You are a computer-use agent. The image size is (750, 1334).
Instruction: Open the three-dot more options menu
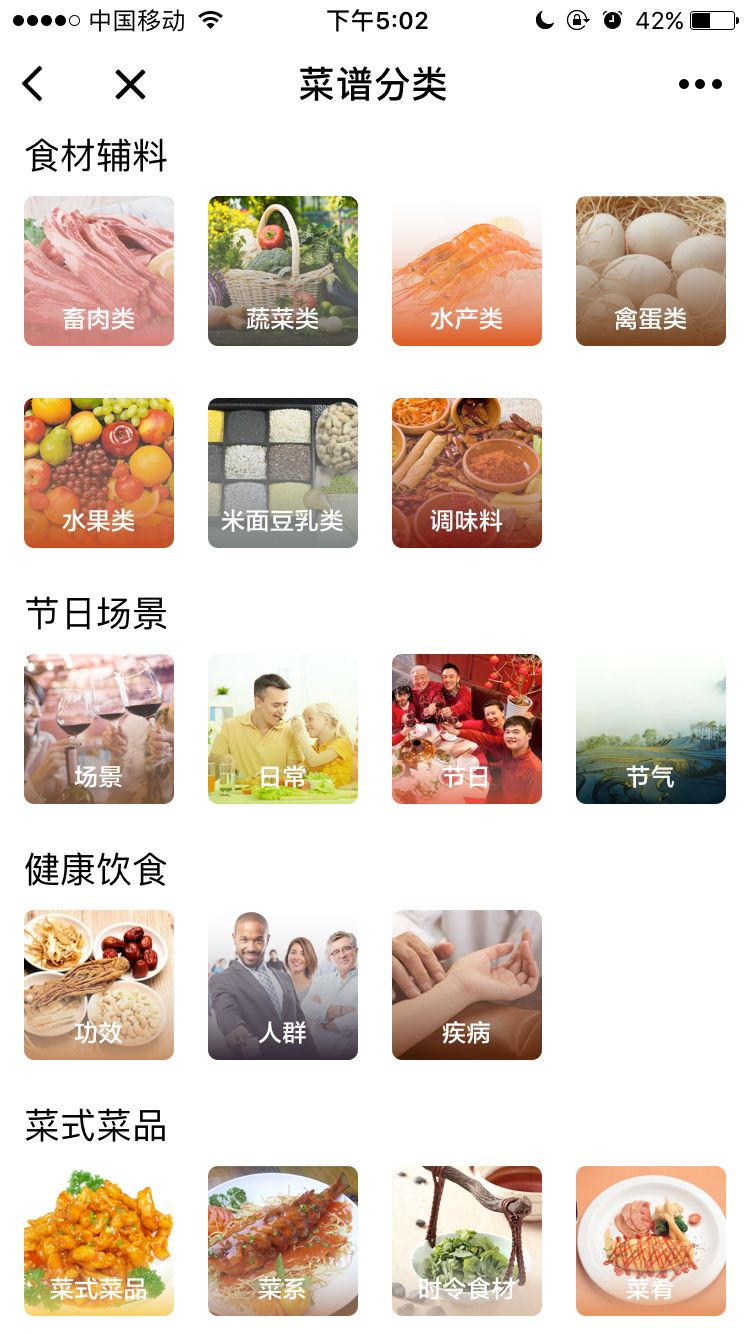pos(700,85)
